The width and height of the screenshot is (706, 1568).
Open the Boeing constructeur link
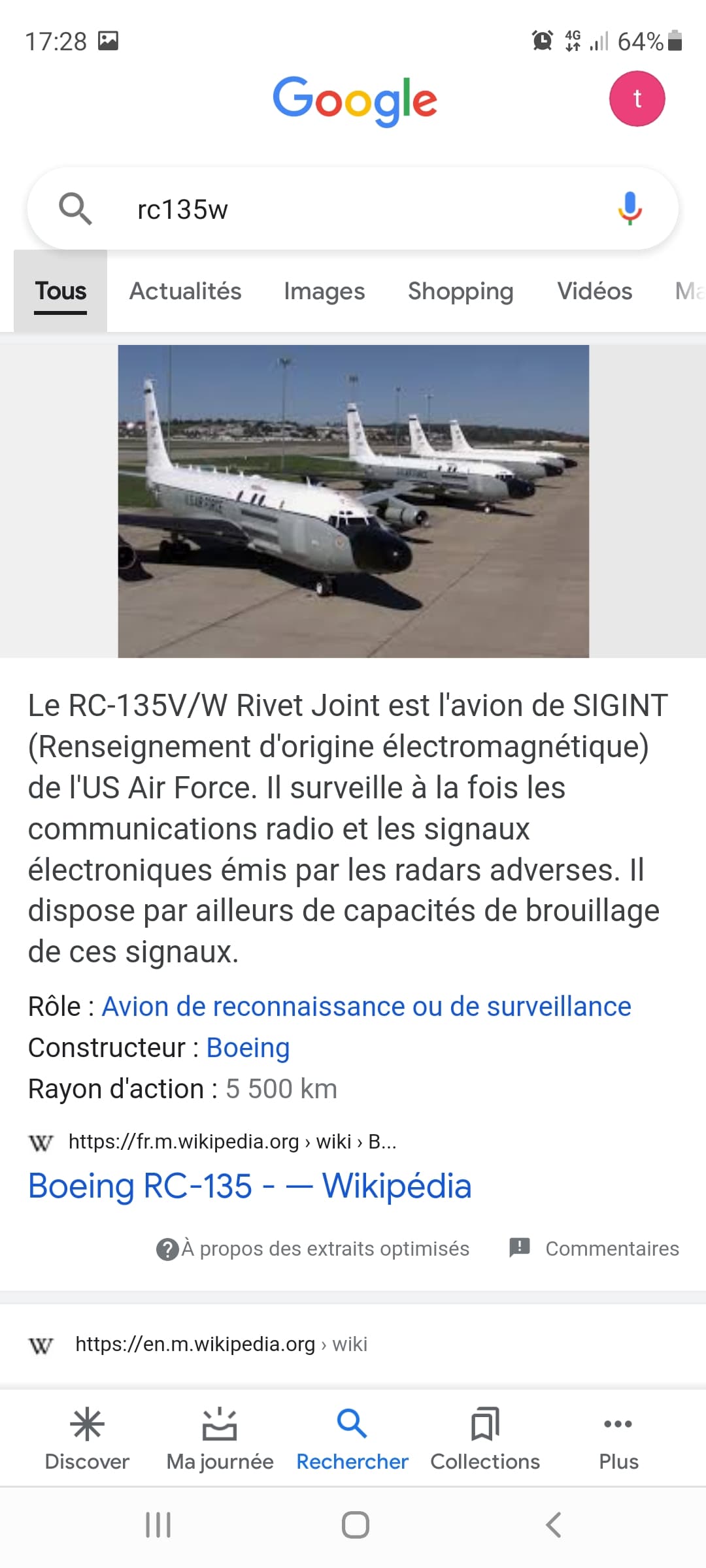tap(248, 1048)
